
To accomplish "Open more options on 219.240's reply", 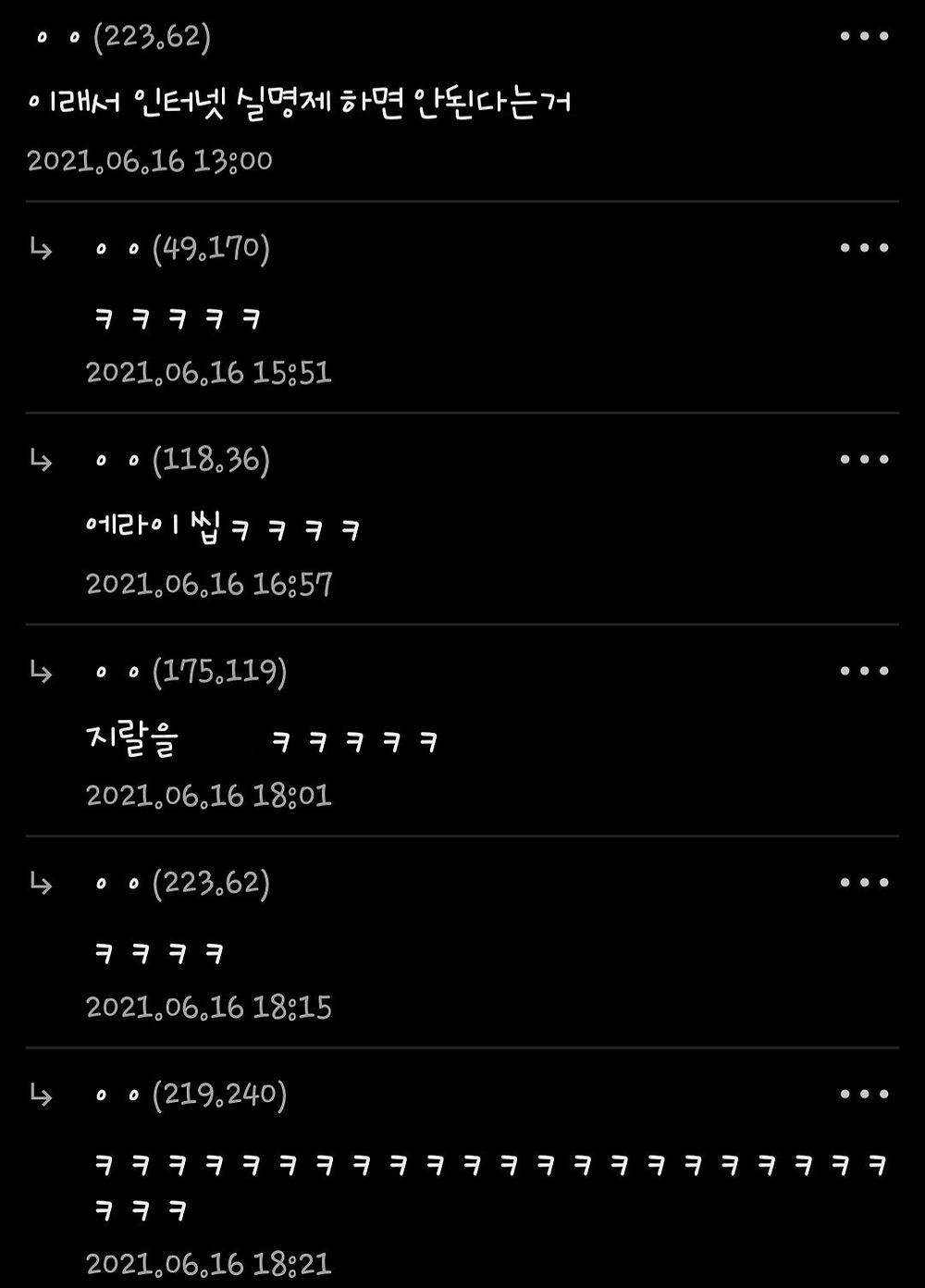I will point(864,1095).
